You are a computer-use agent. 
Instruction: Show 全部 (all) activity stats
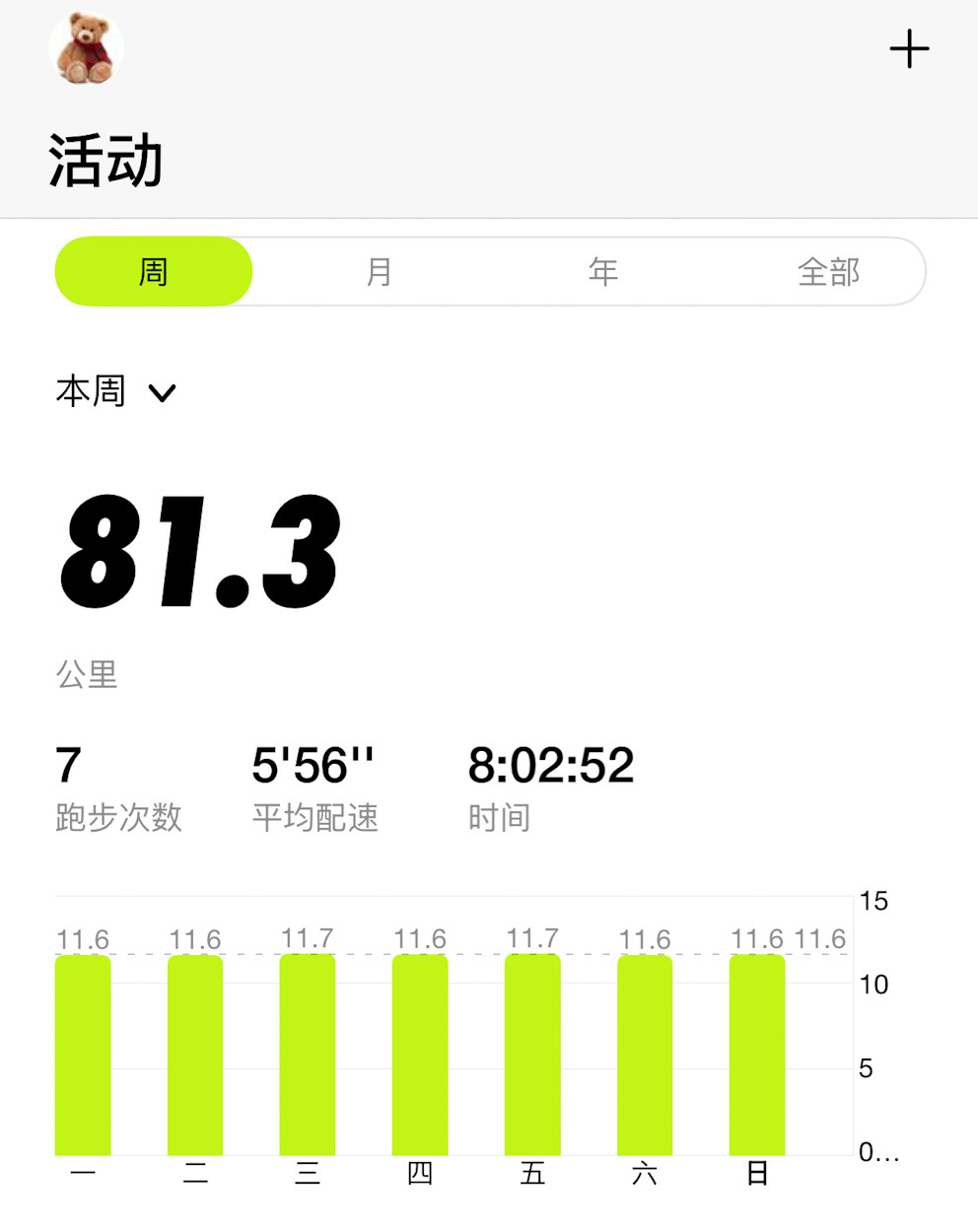click(828, 271)
